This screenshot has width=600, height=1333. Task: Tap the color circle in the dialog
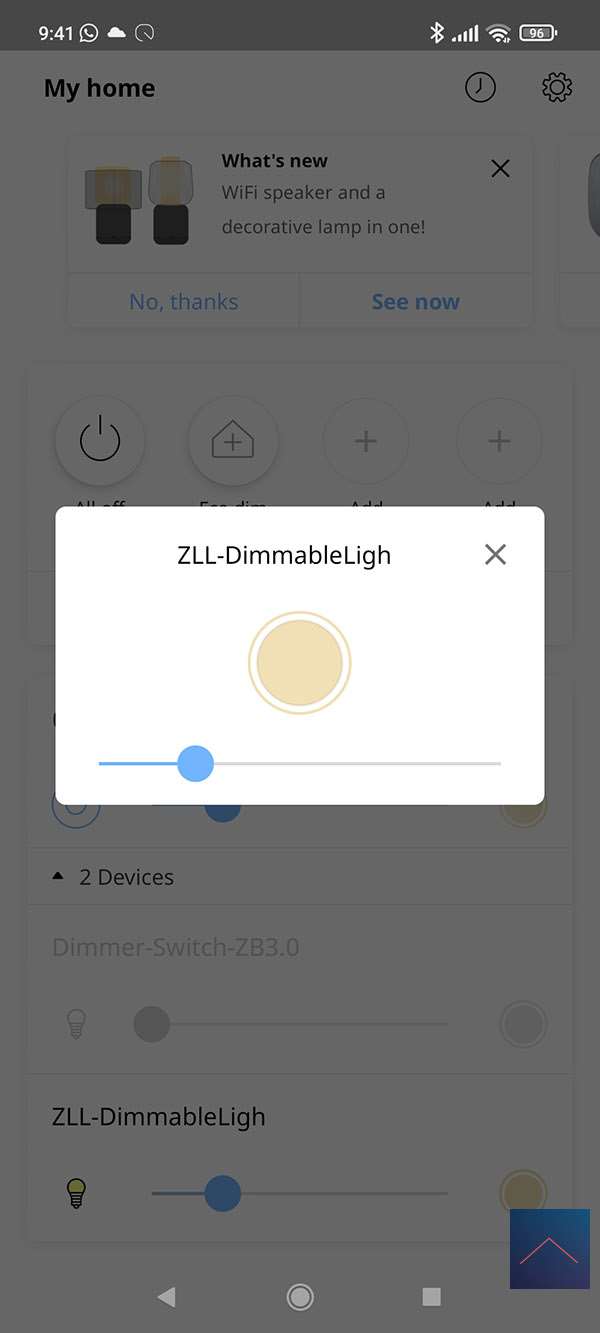pyautogui.click(x=300, y=663)
